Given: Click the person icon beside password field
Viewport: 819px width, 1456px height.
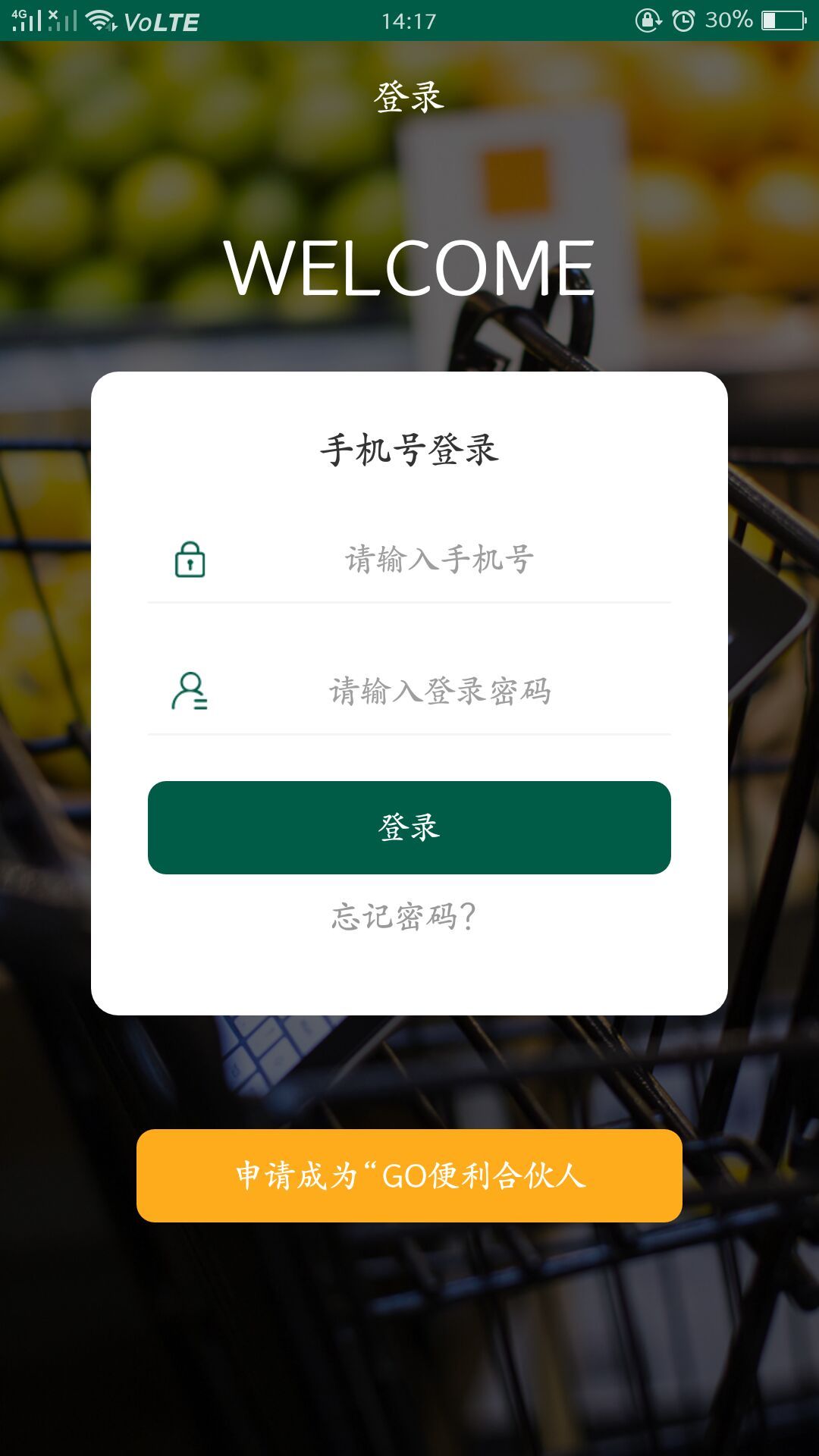Looking at the screenshot, I should tap(187, 690).
